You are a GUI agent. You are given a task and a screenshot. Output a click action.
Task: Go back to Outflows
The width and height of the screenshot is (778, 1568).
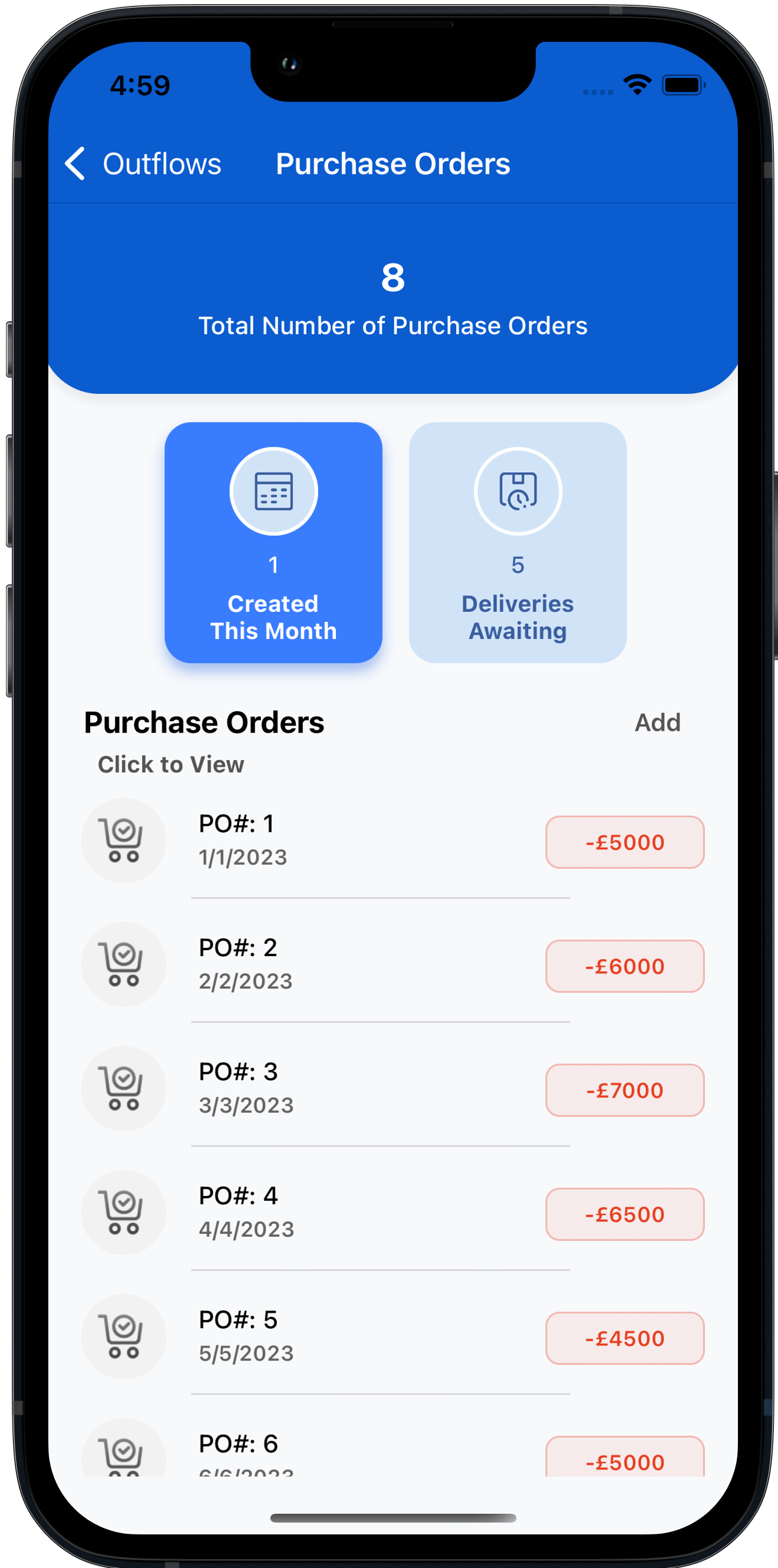[x=144, y=164]
